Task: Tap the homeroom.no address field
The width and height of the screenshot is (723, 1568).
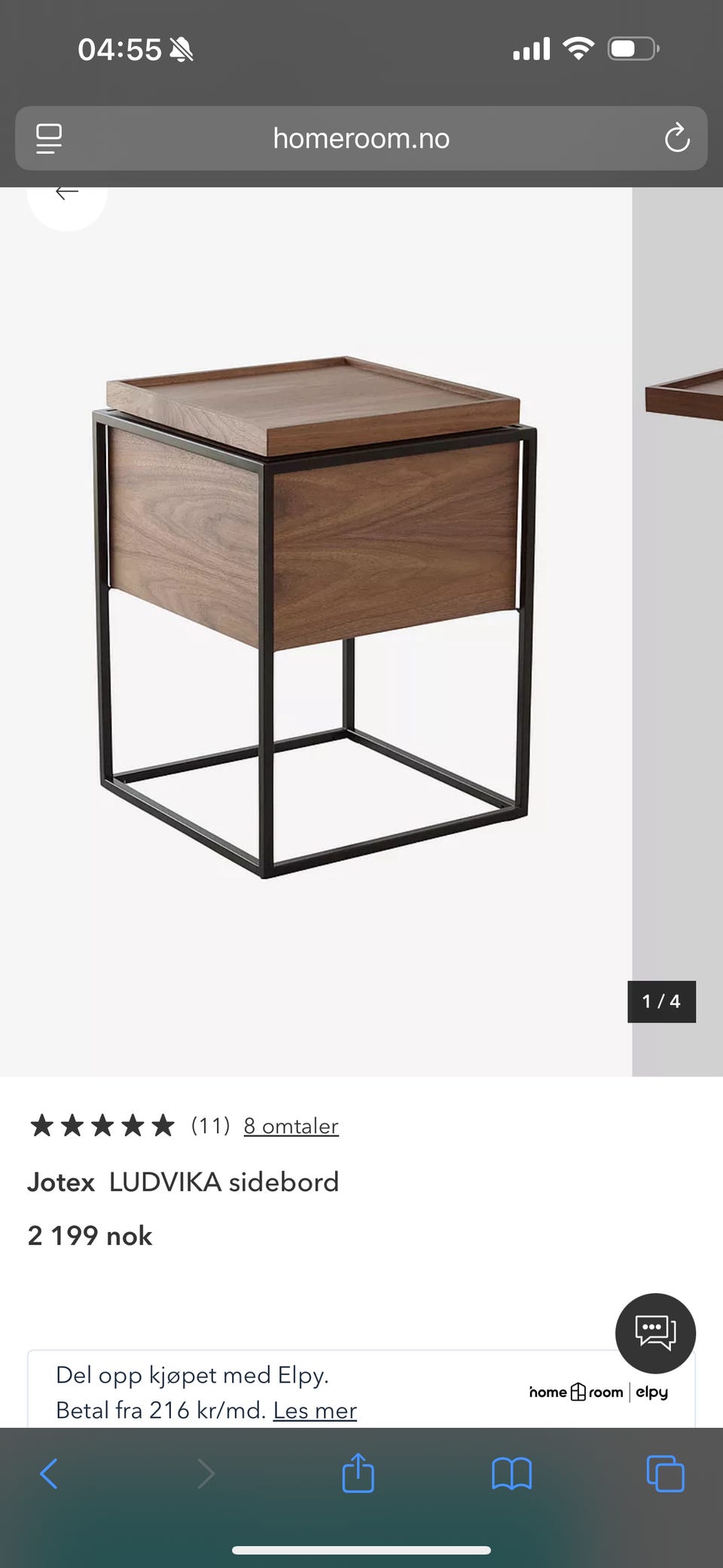Action: pyautogui.click(x=361, y=138)
